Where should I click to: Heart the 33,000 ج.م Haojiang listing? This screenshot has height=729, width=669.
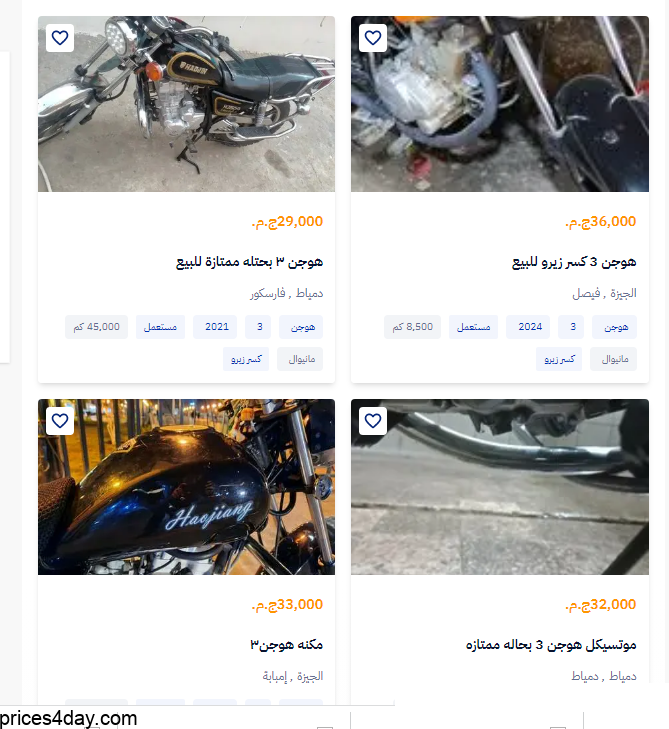coord(60,421)
